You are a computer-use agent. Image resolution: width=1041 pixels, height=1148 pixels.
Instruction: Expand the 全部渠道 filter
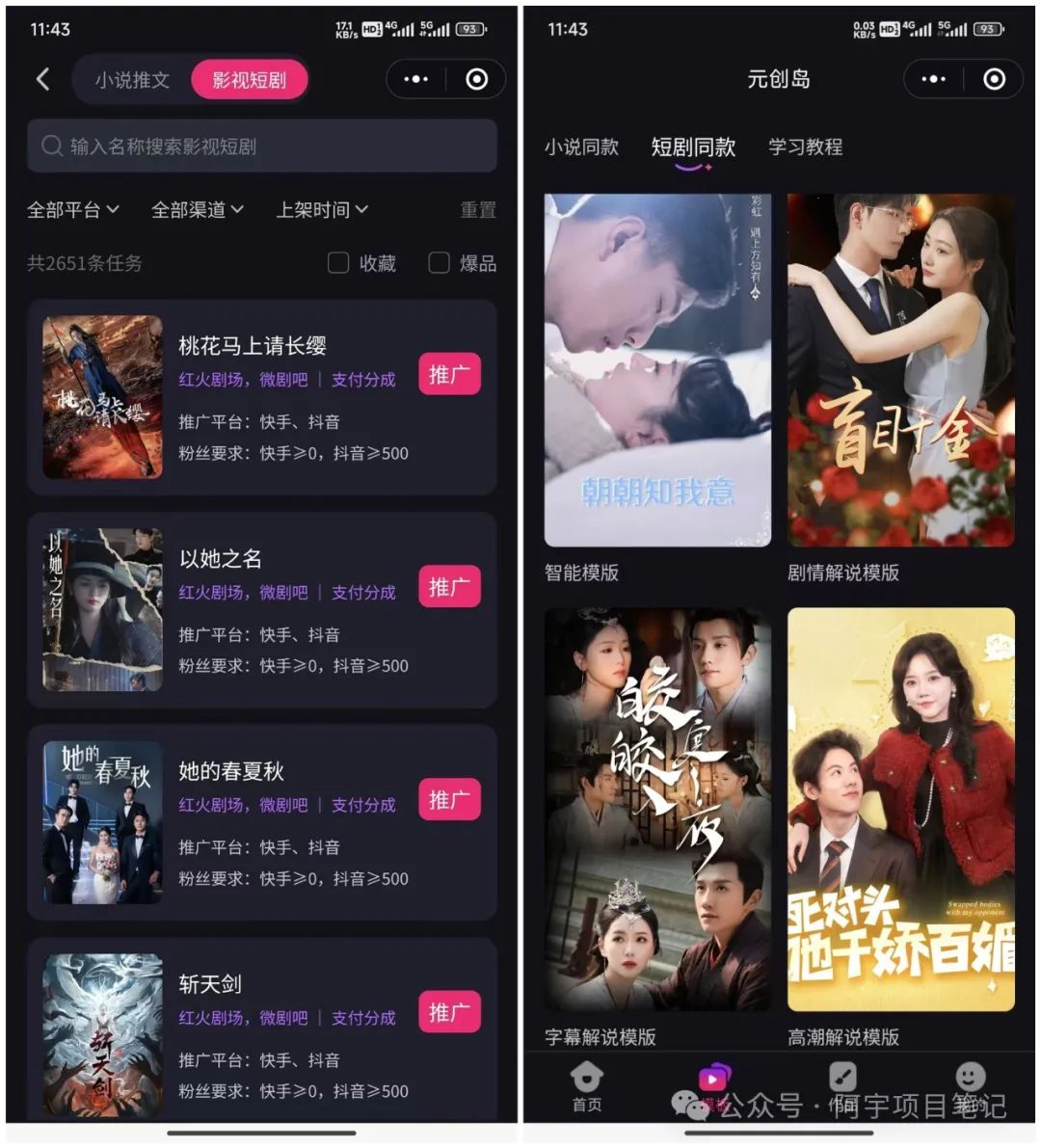click(x=198, y=209)
